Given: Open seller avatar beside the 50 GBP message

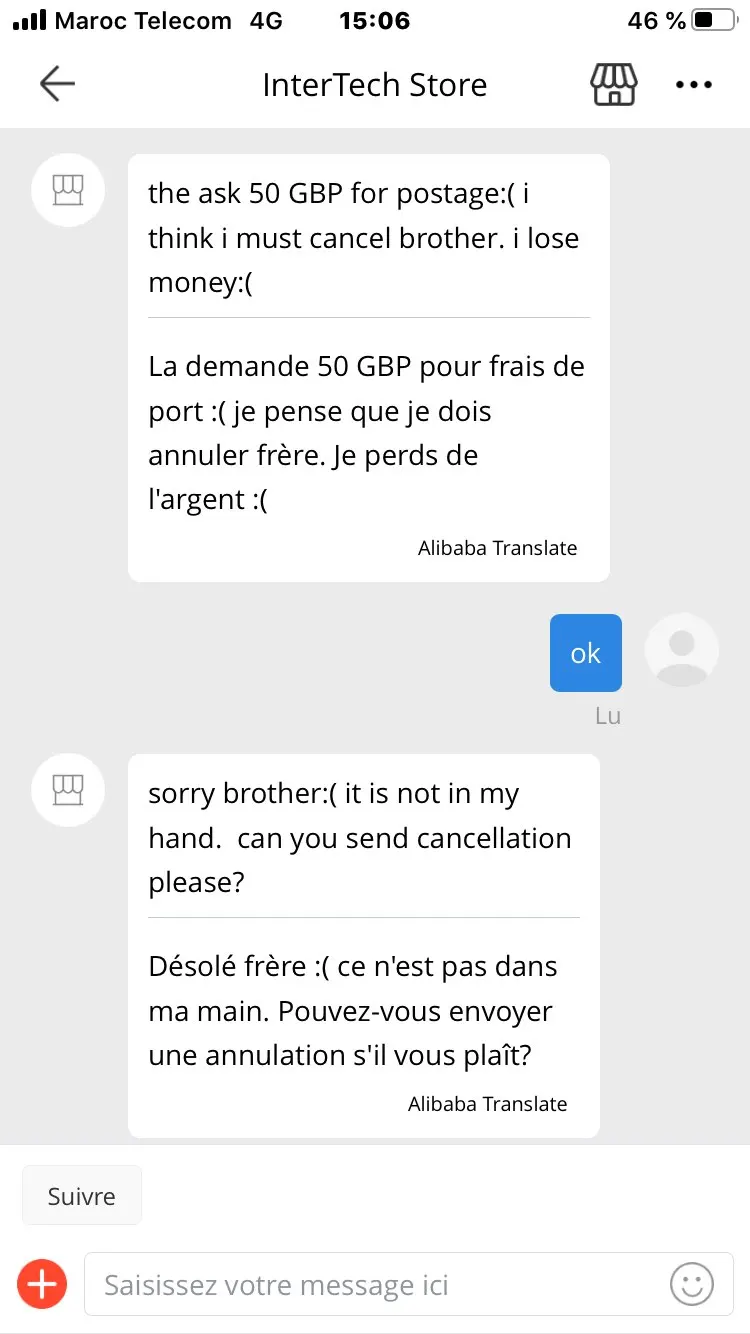Looking at the screenshot, I should tap(68, 190).
